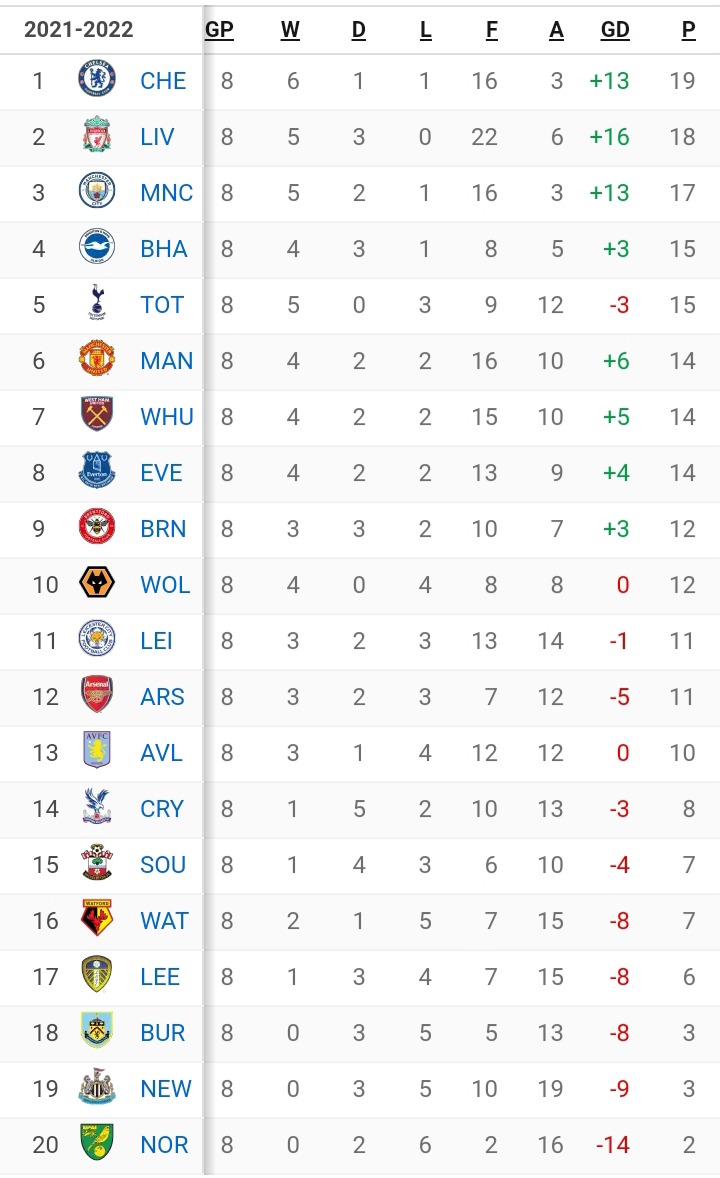
Task: Sort by P points header
Action: (x=688, y=29)
